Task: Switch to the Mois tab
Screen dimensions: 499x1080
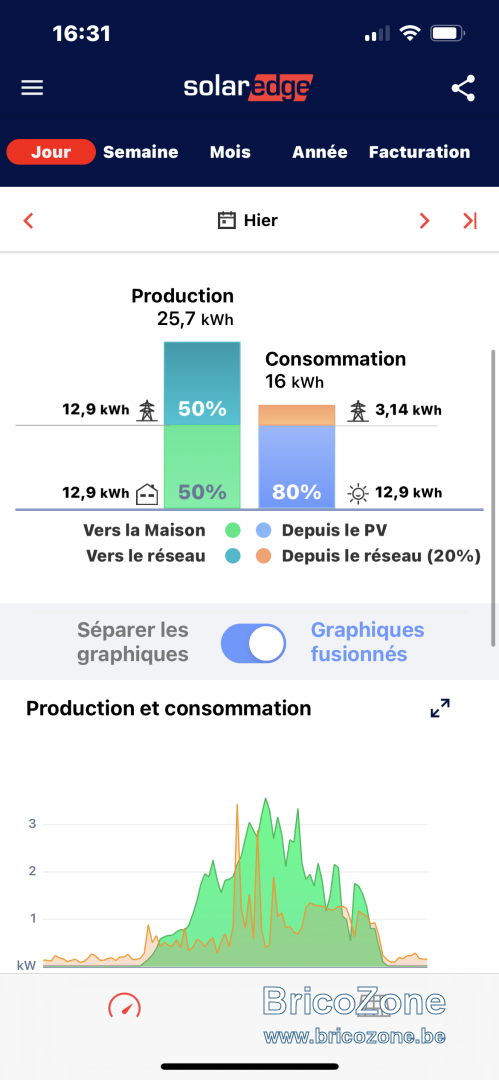Action: 230,152
